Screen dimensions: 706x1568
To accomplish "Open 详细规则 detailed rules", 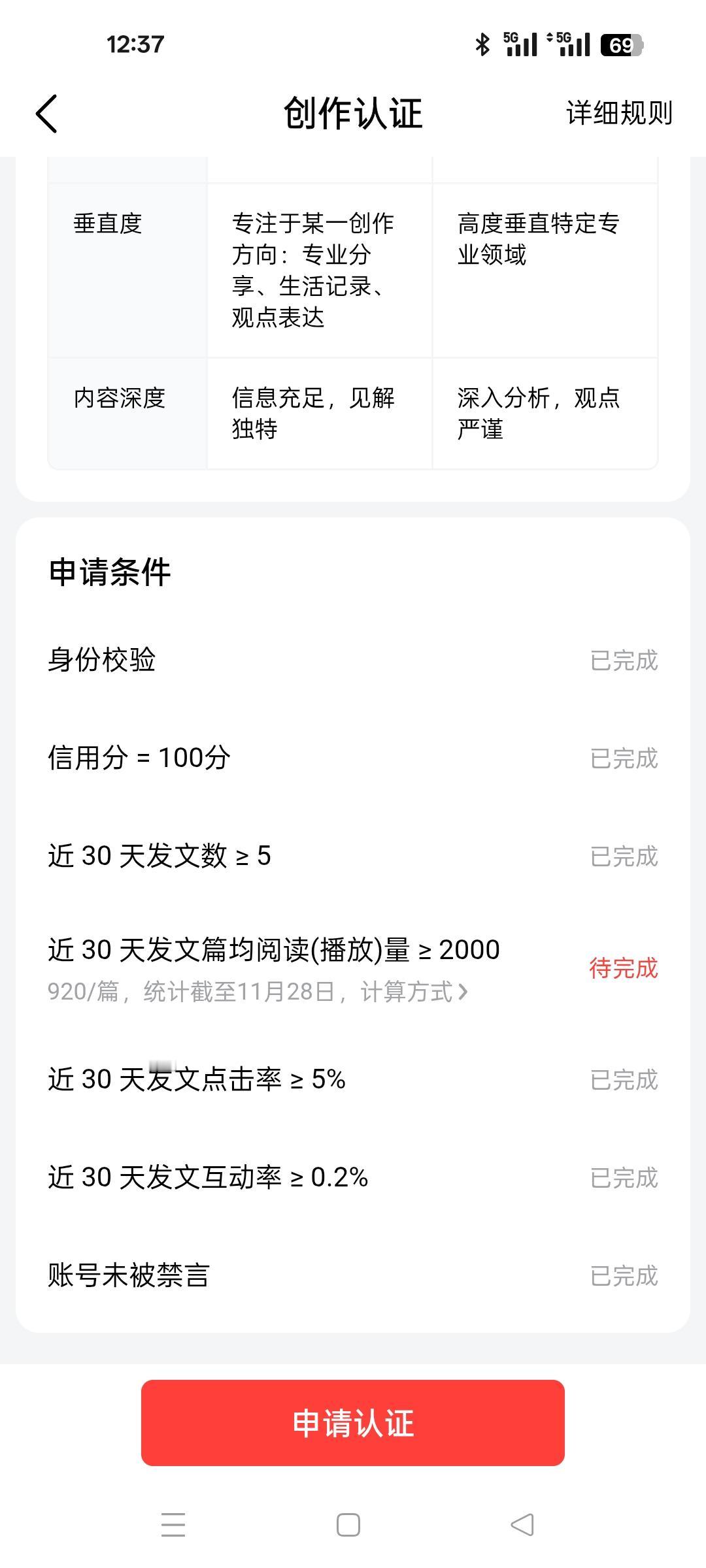I will point(619,113).
